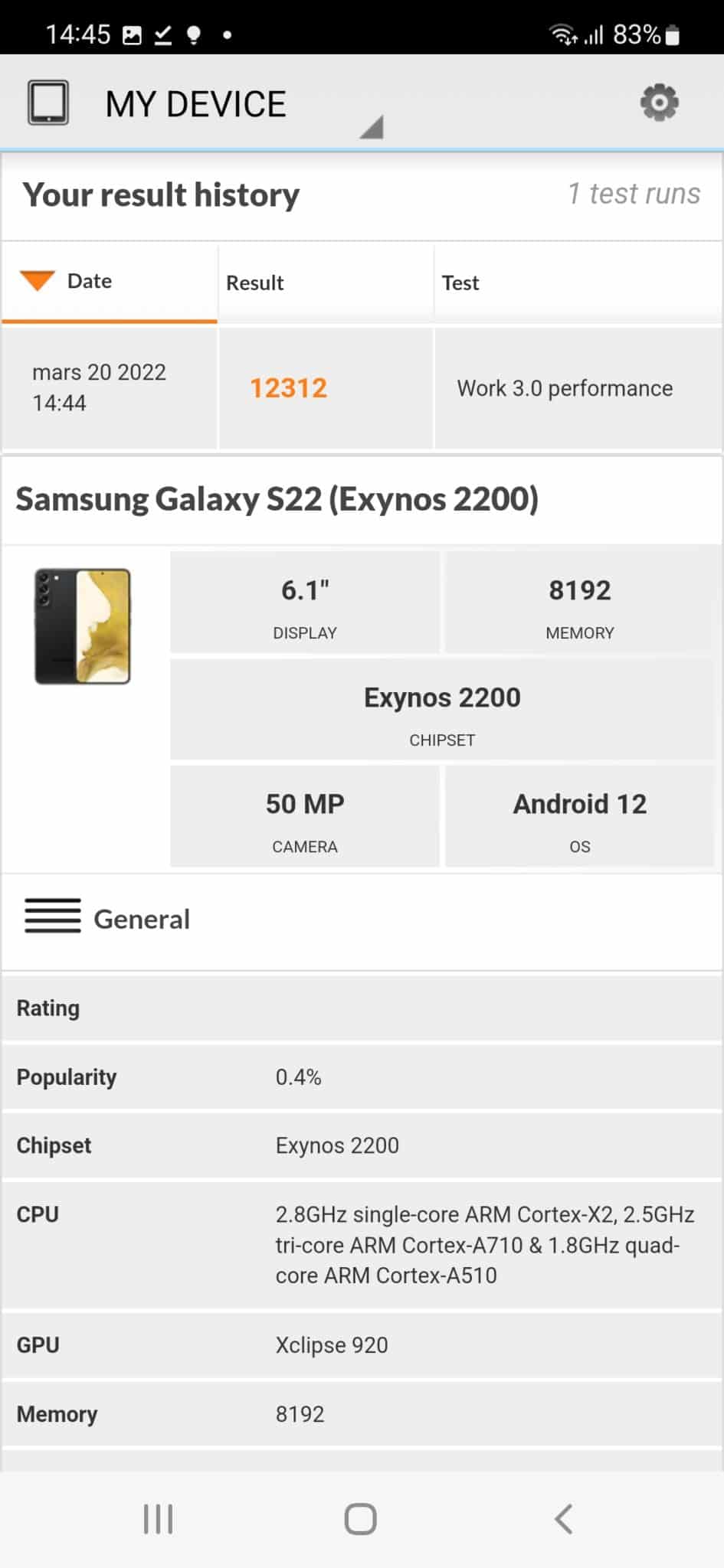The height and width of the screenshot is (1568, 724).
Task: Sort history by Result column
Action: point(326,282)
